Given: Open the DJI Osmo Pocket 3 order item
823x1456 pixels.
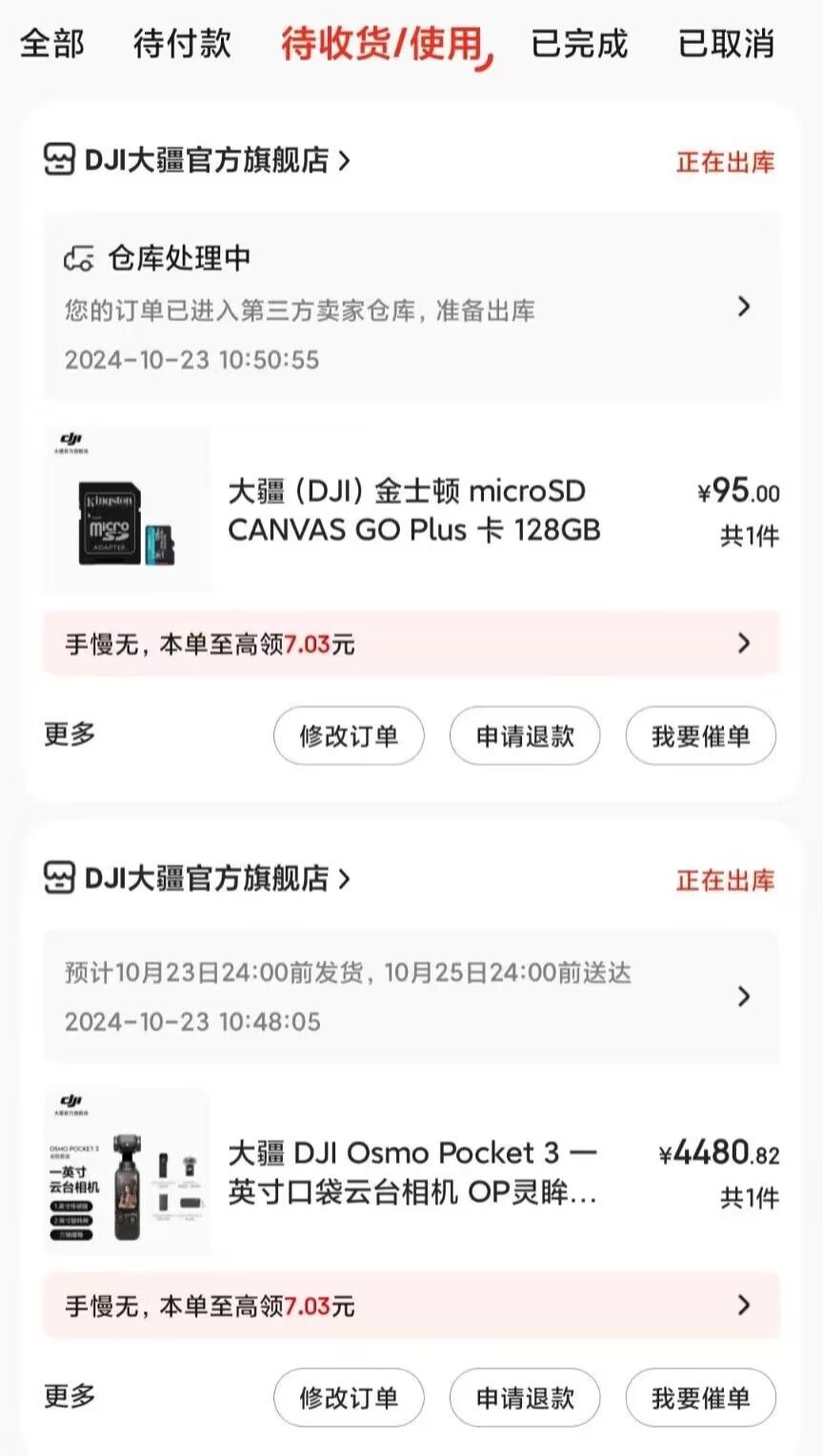Looking at the screenshot, I should coord(413,1172).
